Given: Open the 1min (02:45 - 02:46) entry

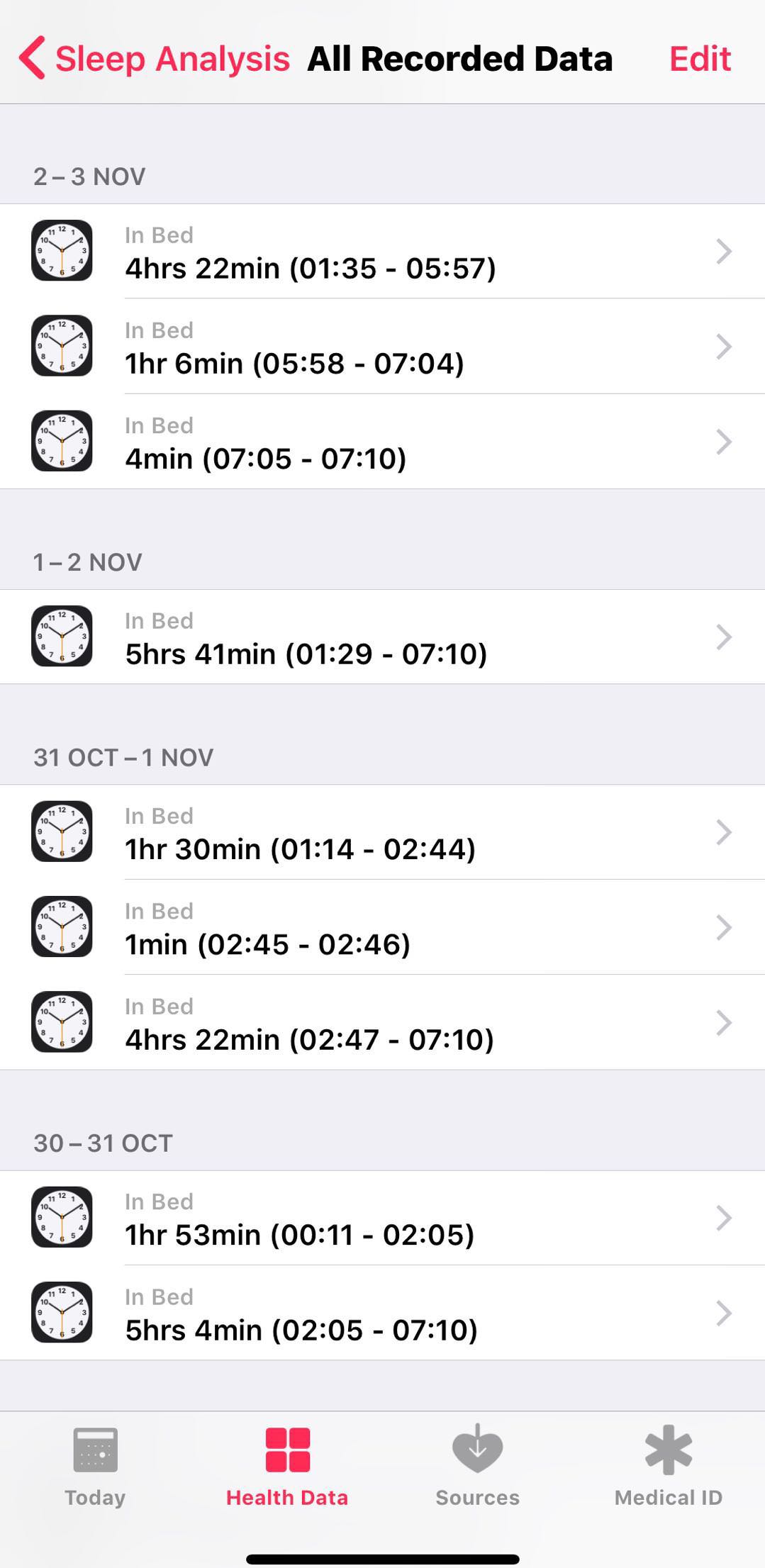Looking at the screenshot, I should pos(382,927).
